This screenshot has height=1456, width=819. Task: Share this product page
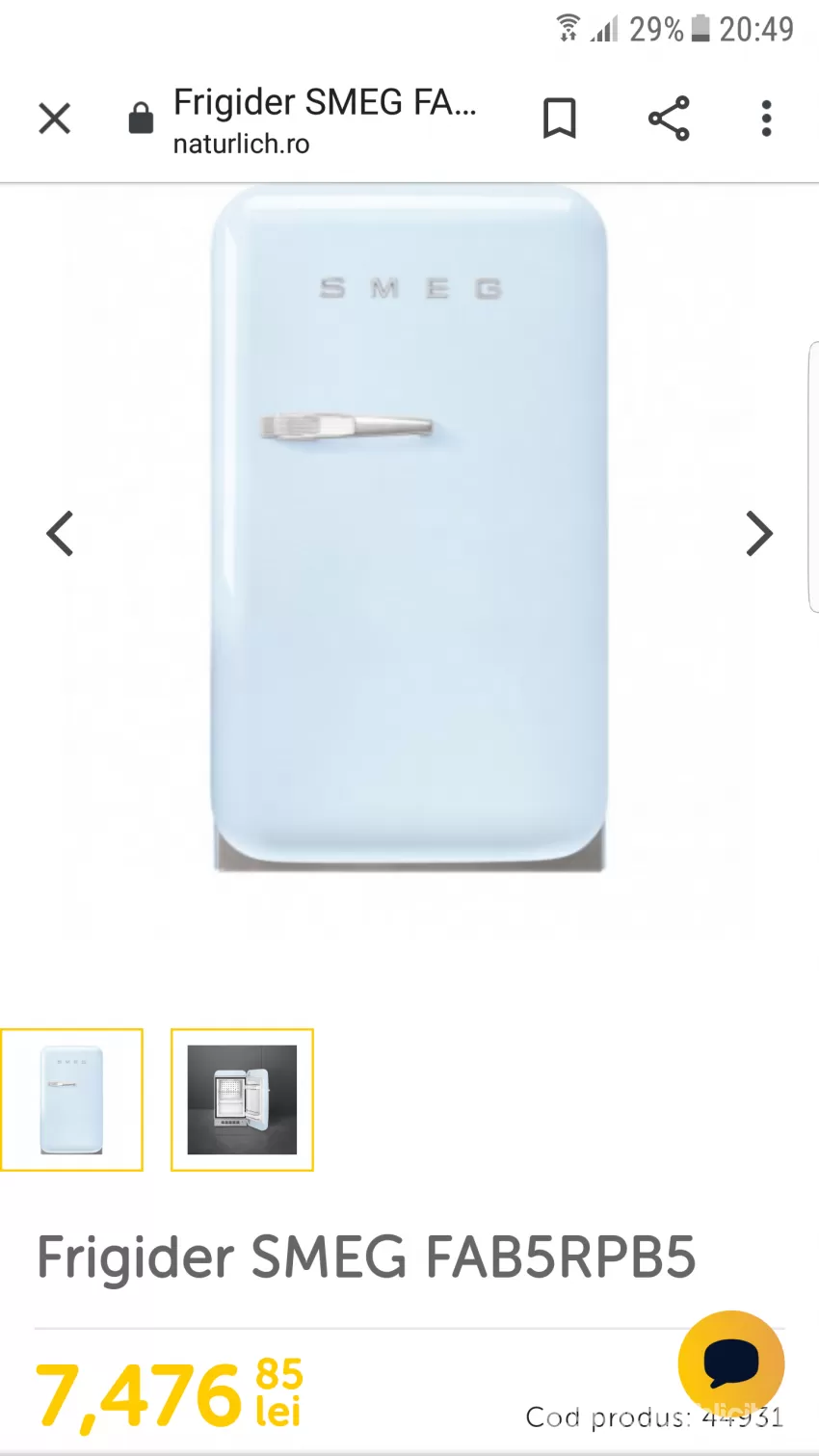(x=669, y=119)
